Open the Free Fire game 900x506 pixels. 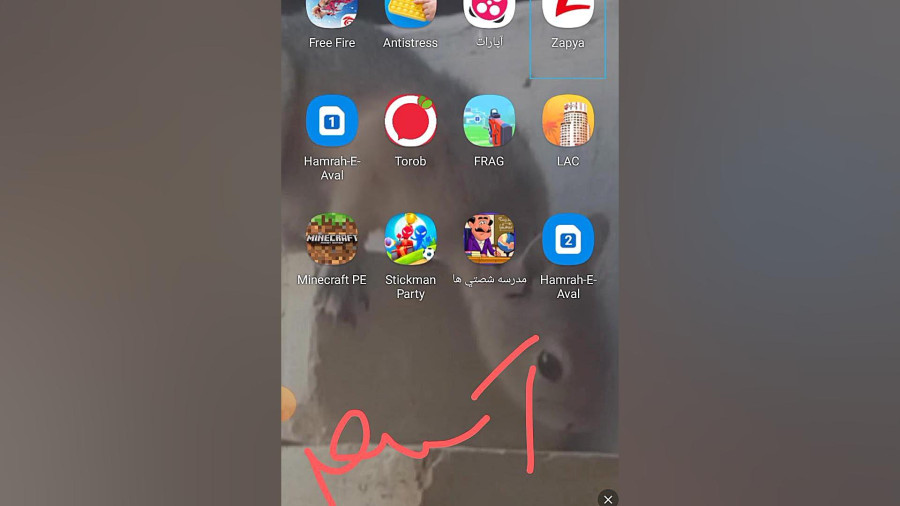tap(332, 13)
